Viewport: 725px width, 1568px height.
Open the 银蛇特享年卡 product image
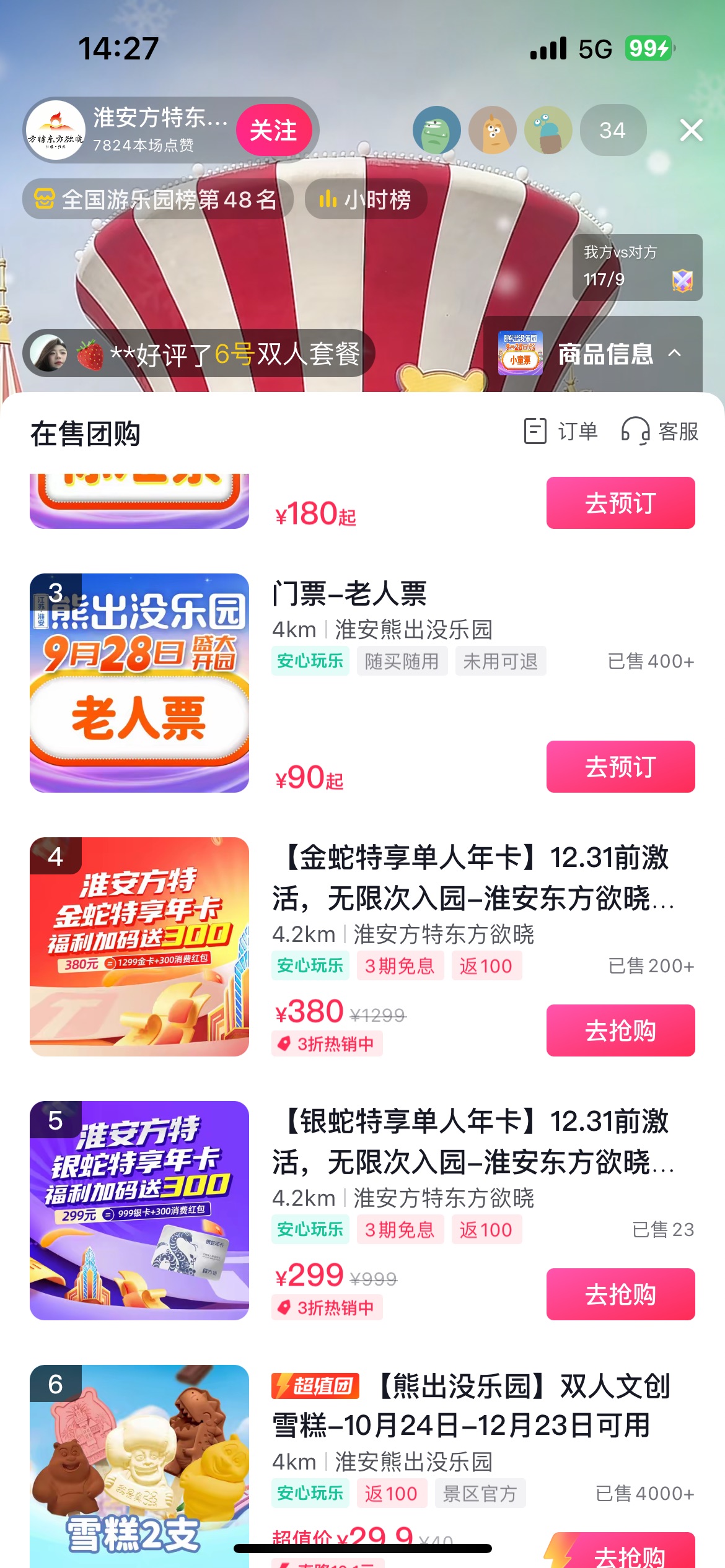coord(139,1211)
